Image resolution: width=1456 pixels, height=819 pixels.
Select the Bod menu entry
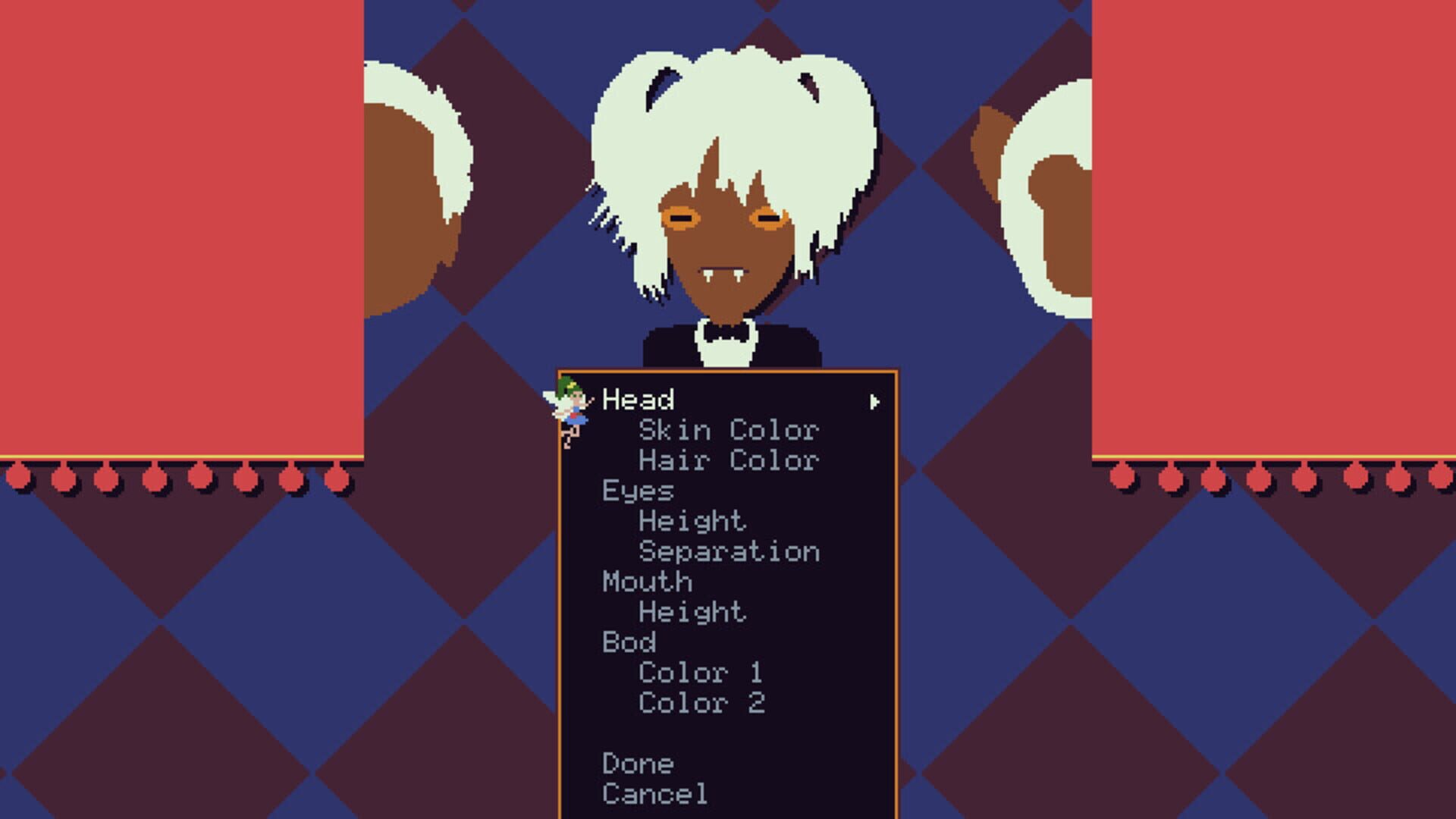[629, 642]
